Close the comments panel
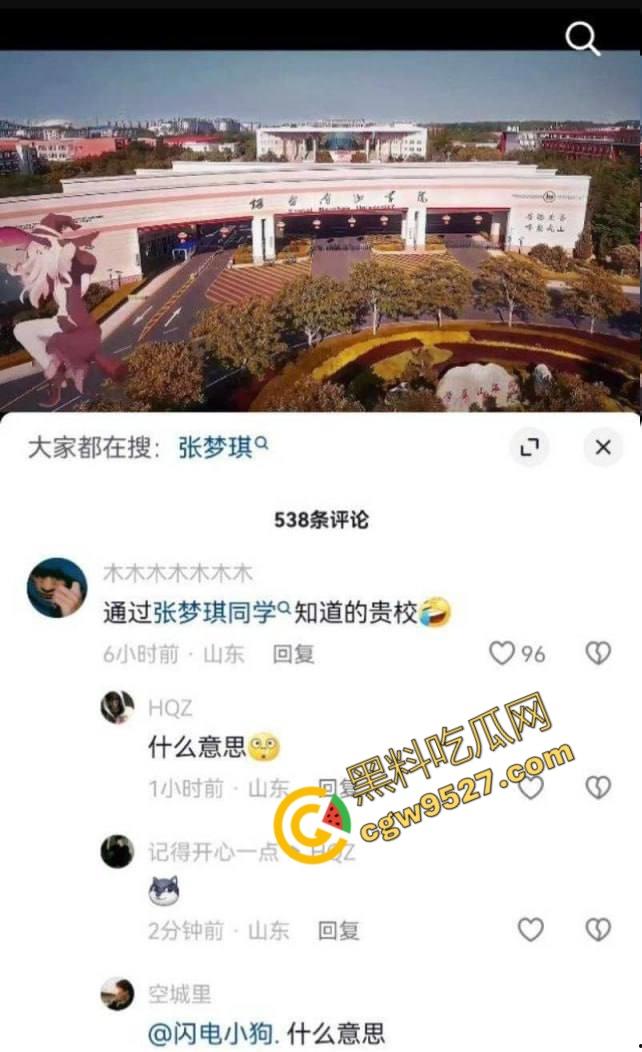This screenshot has height=1052, width=642. coord(602,447)
